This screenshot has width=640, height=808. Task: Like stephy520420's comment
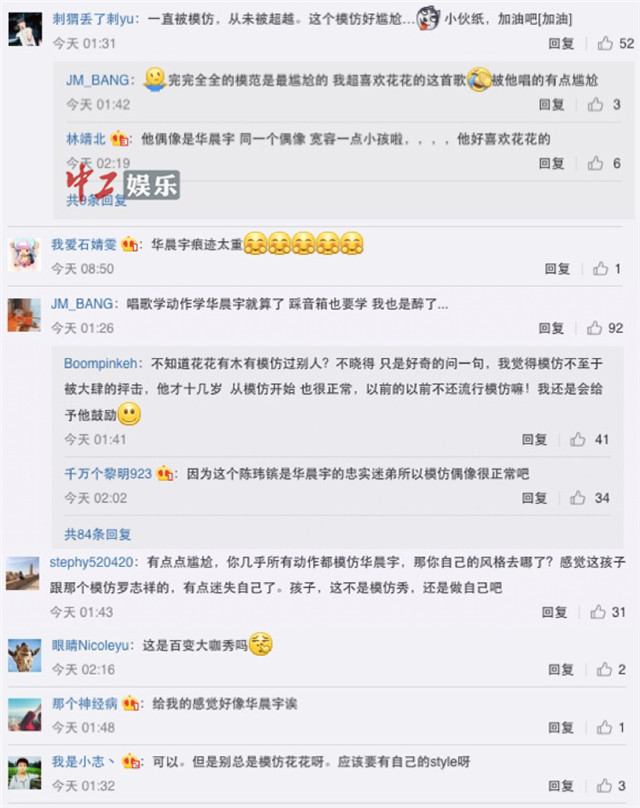tap(598, 612)
